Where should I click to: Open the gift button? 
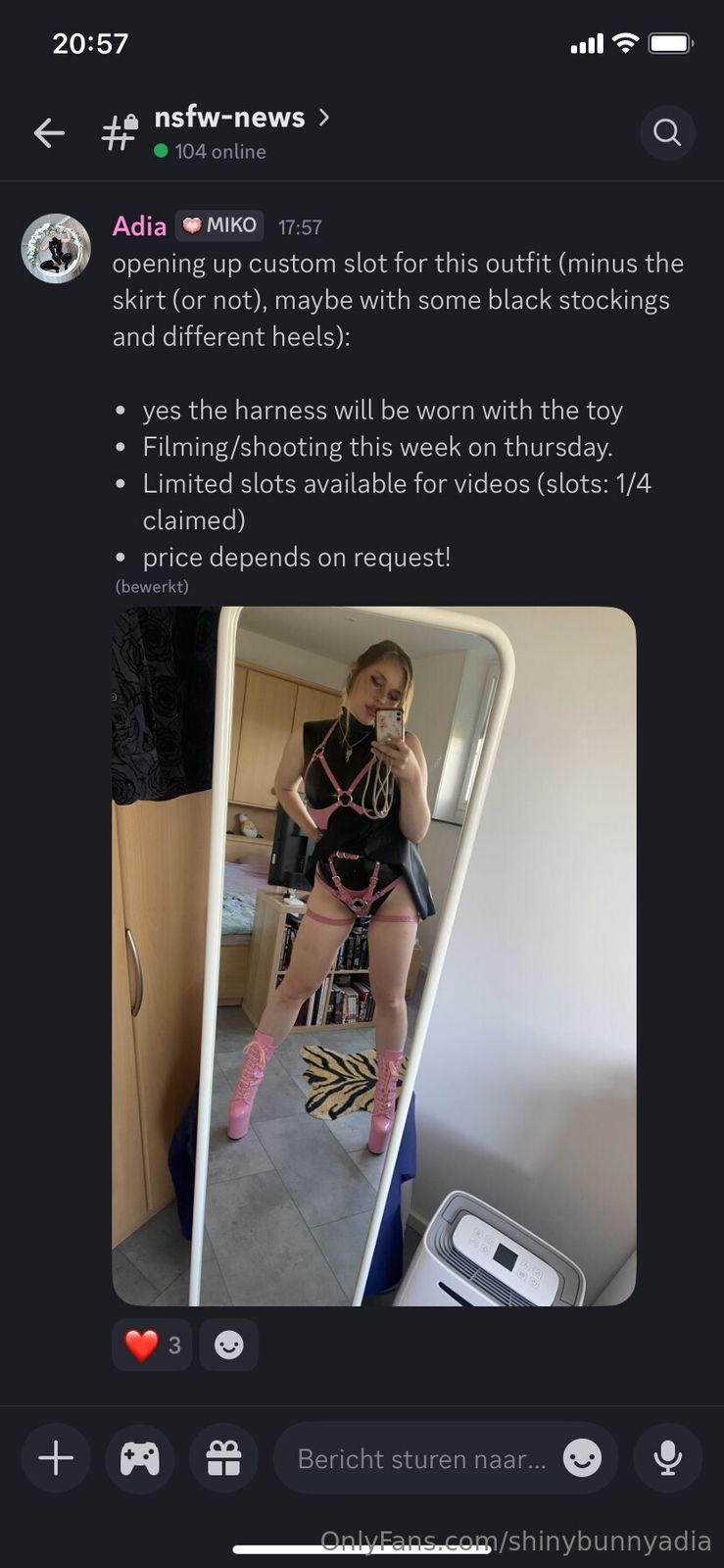(x=223, y=1459)
